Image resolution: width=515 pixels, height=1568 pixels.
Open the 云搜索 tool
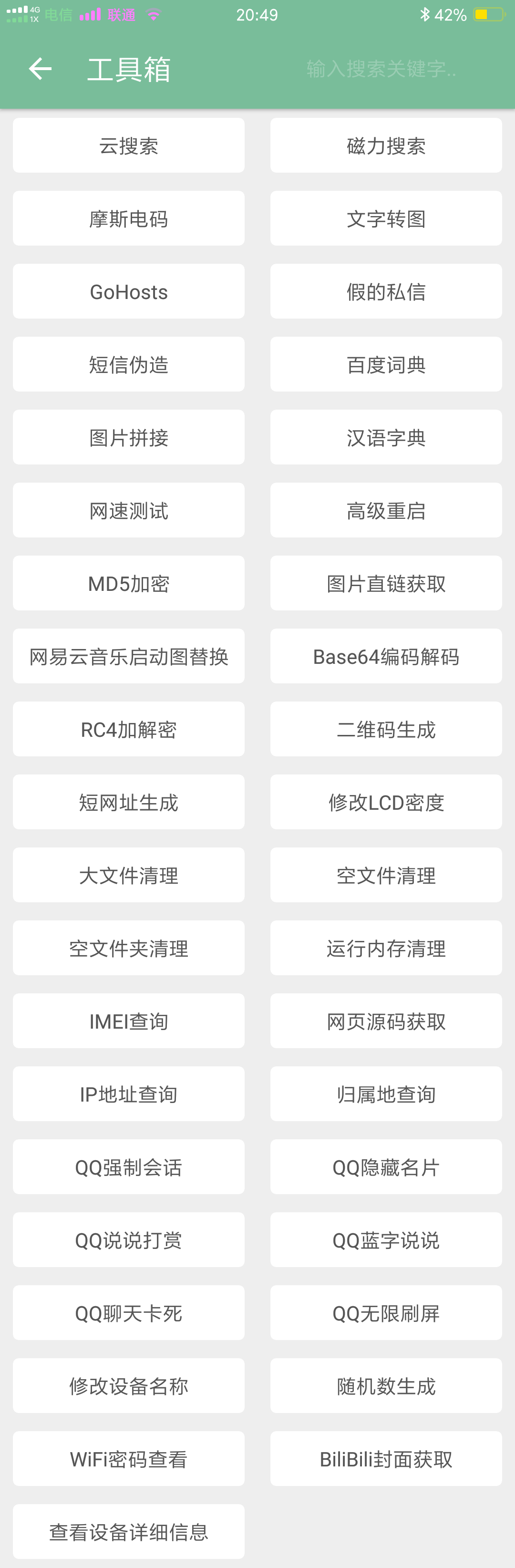click(128, 145)
